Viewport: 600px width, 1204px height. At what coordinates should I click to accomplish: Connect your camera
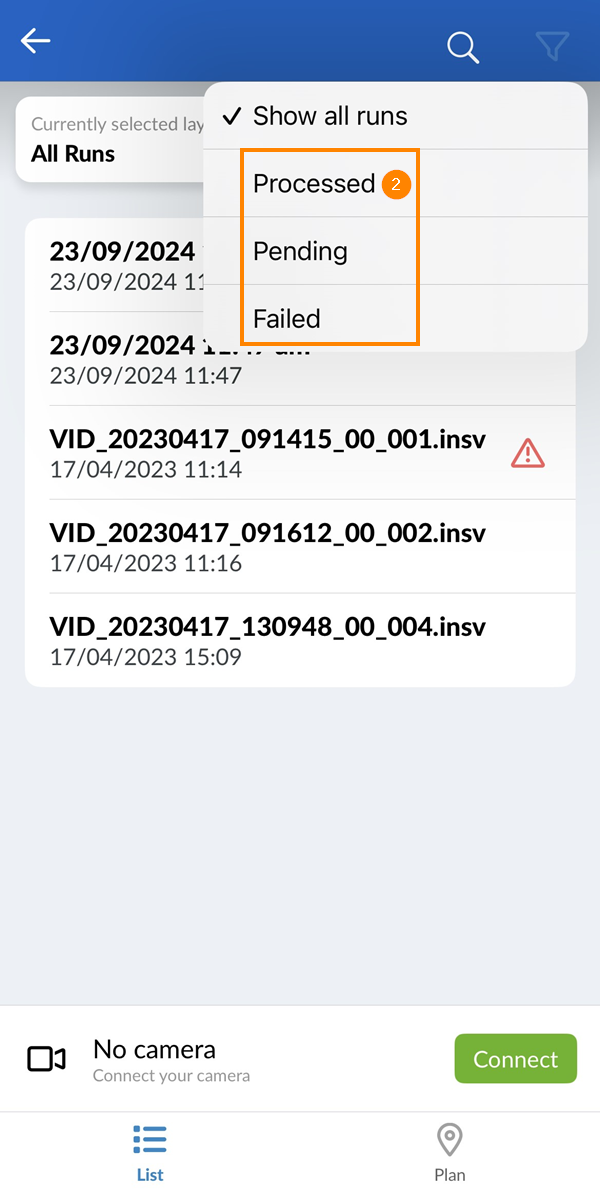(x=516, y=1059)
